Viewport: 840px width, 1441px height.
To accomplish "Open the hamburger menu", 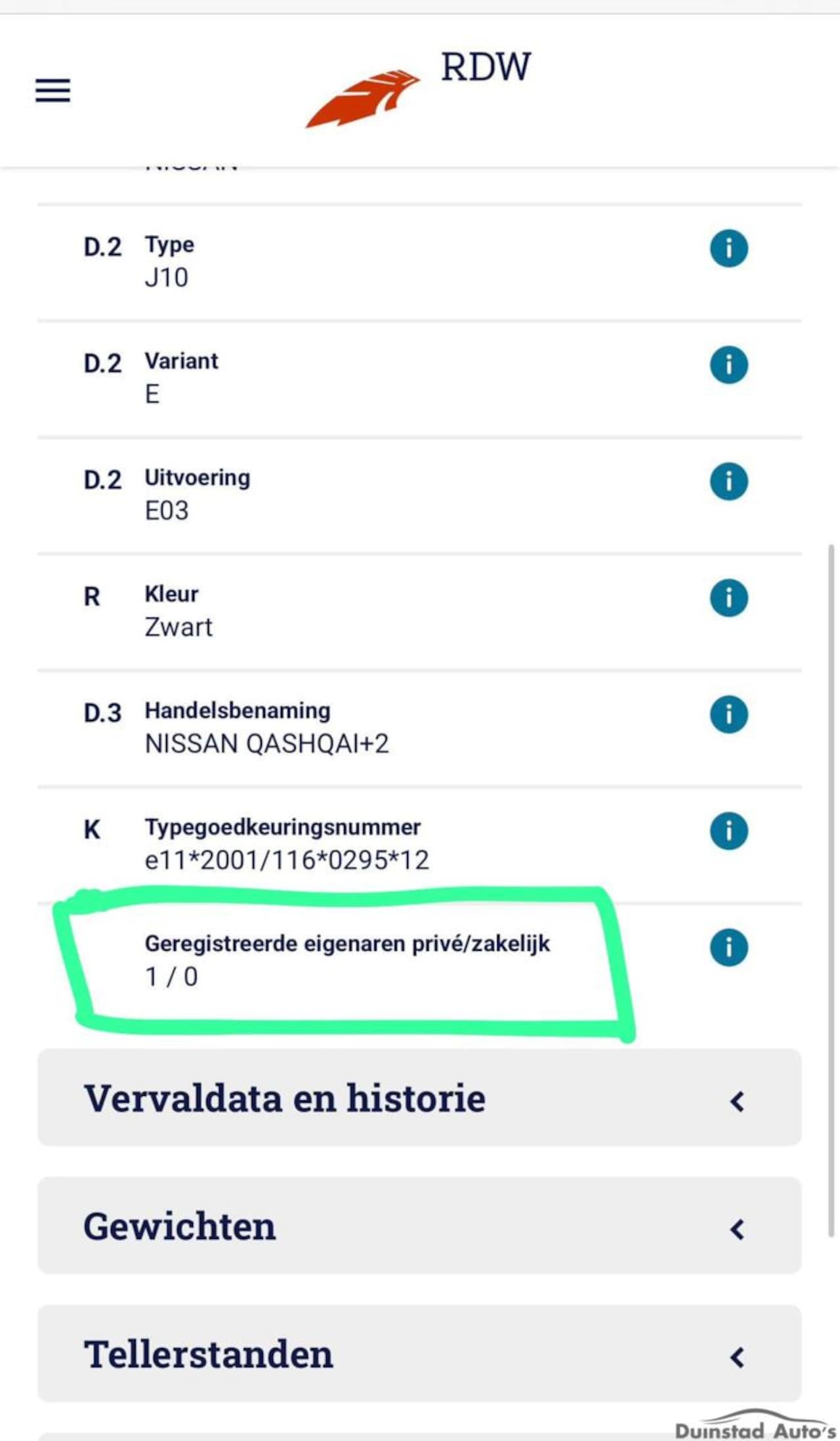I will tap(52, 91).
